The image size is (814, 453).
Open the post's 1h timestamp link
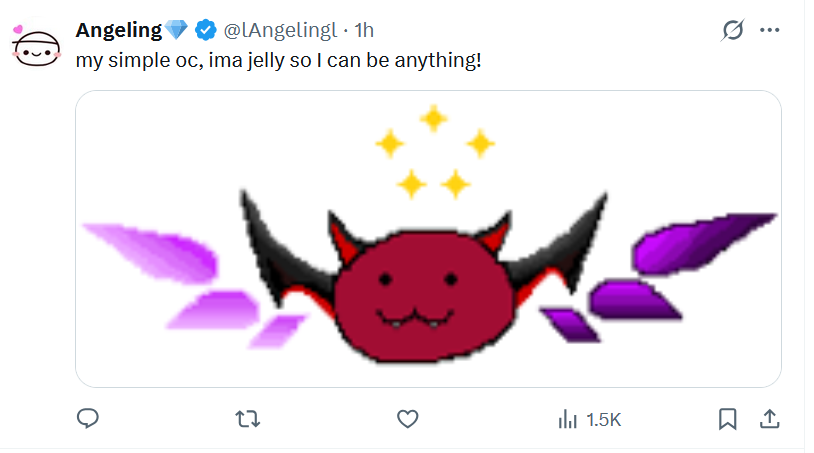click(x=364, y=31)
